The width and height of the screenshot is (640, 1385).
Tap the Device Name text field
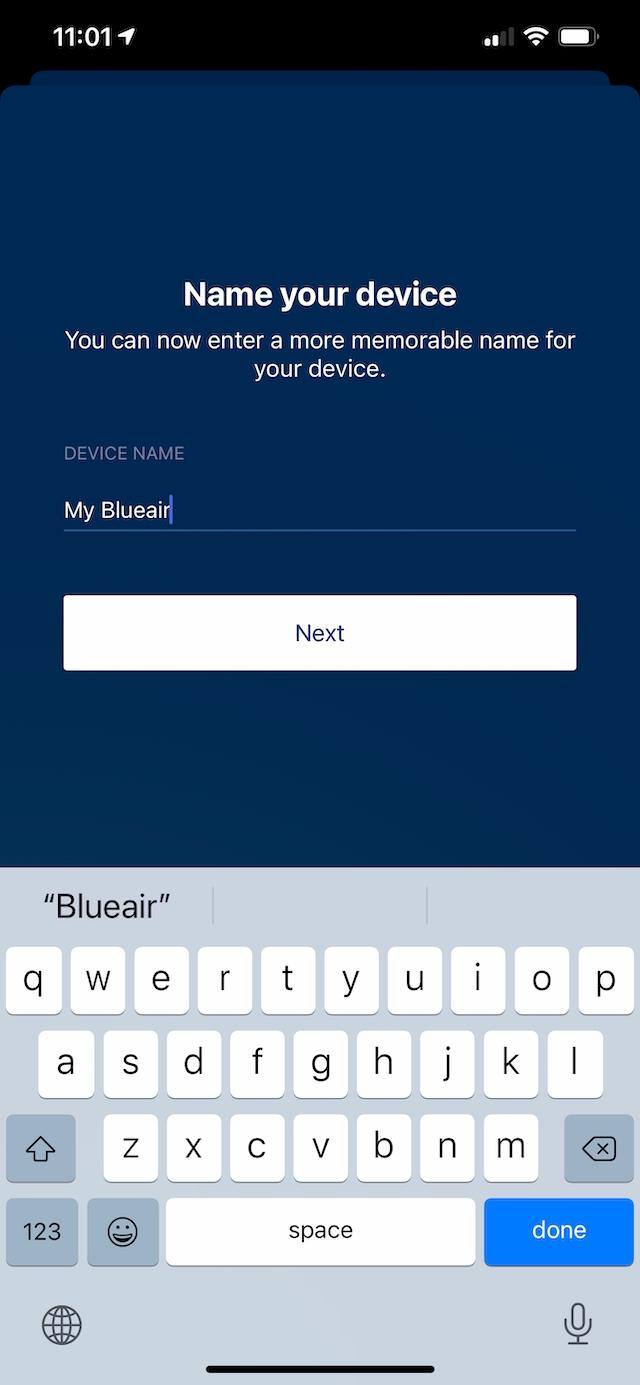[319, 510]
